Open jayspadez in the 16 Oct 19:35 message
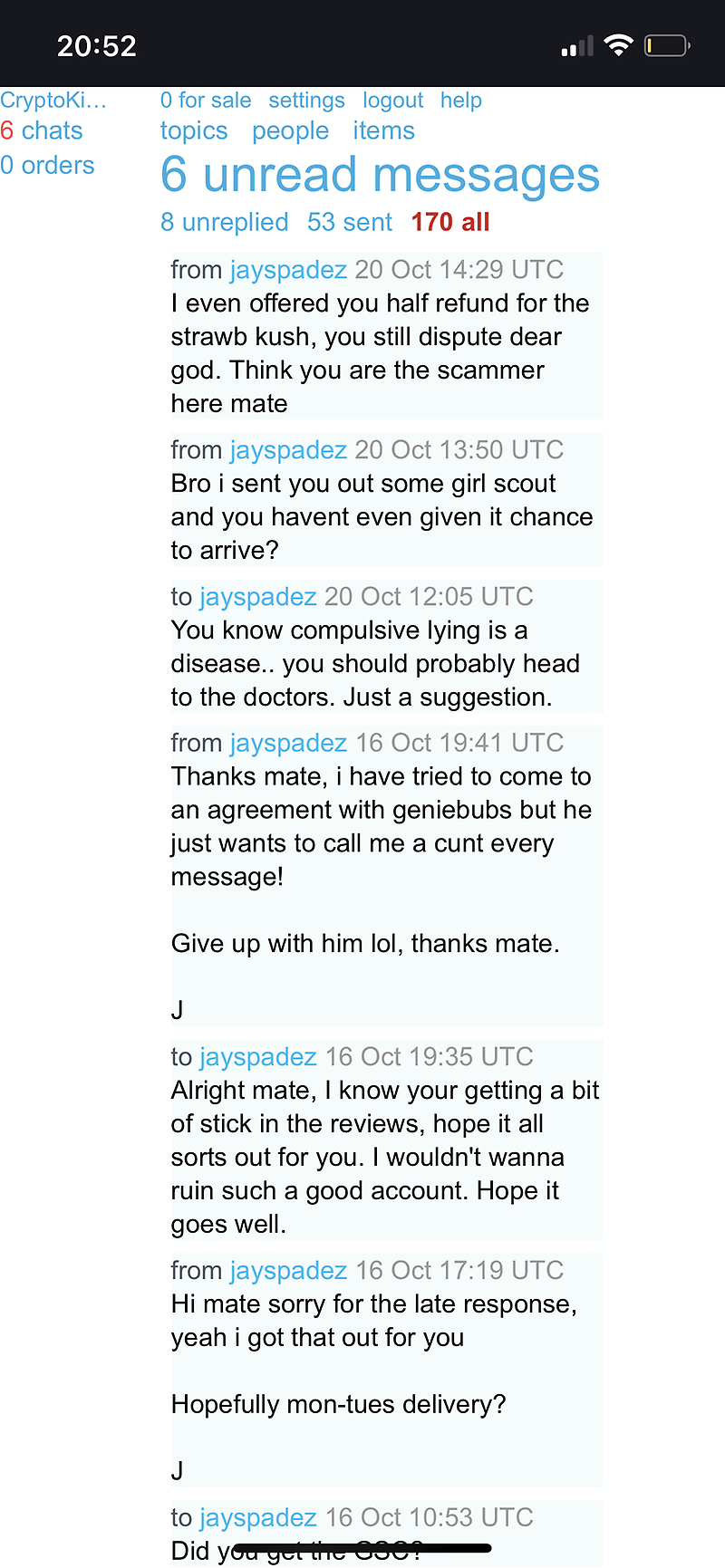Viewport: 725px width, 1568px height. point(257,1057)
